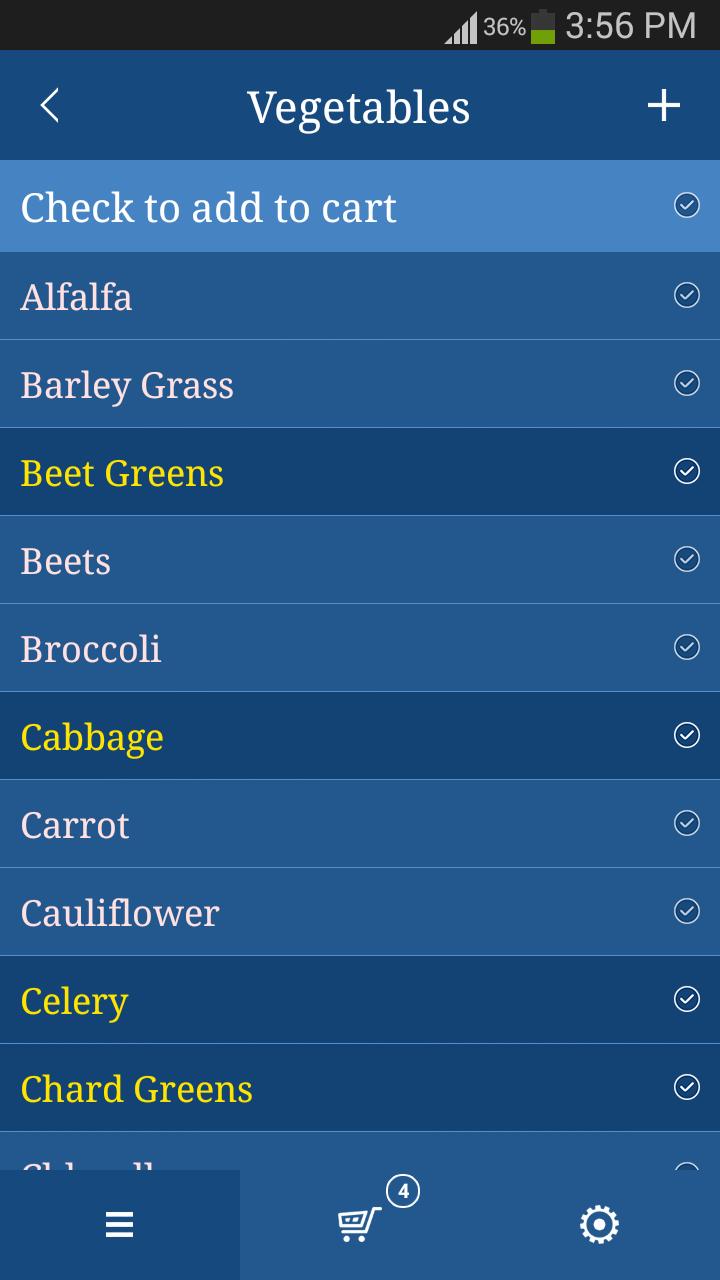Screen dimensions: 720x1280
Task: Uncheck Beet Greens from the cart
Action: [686, 471]
